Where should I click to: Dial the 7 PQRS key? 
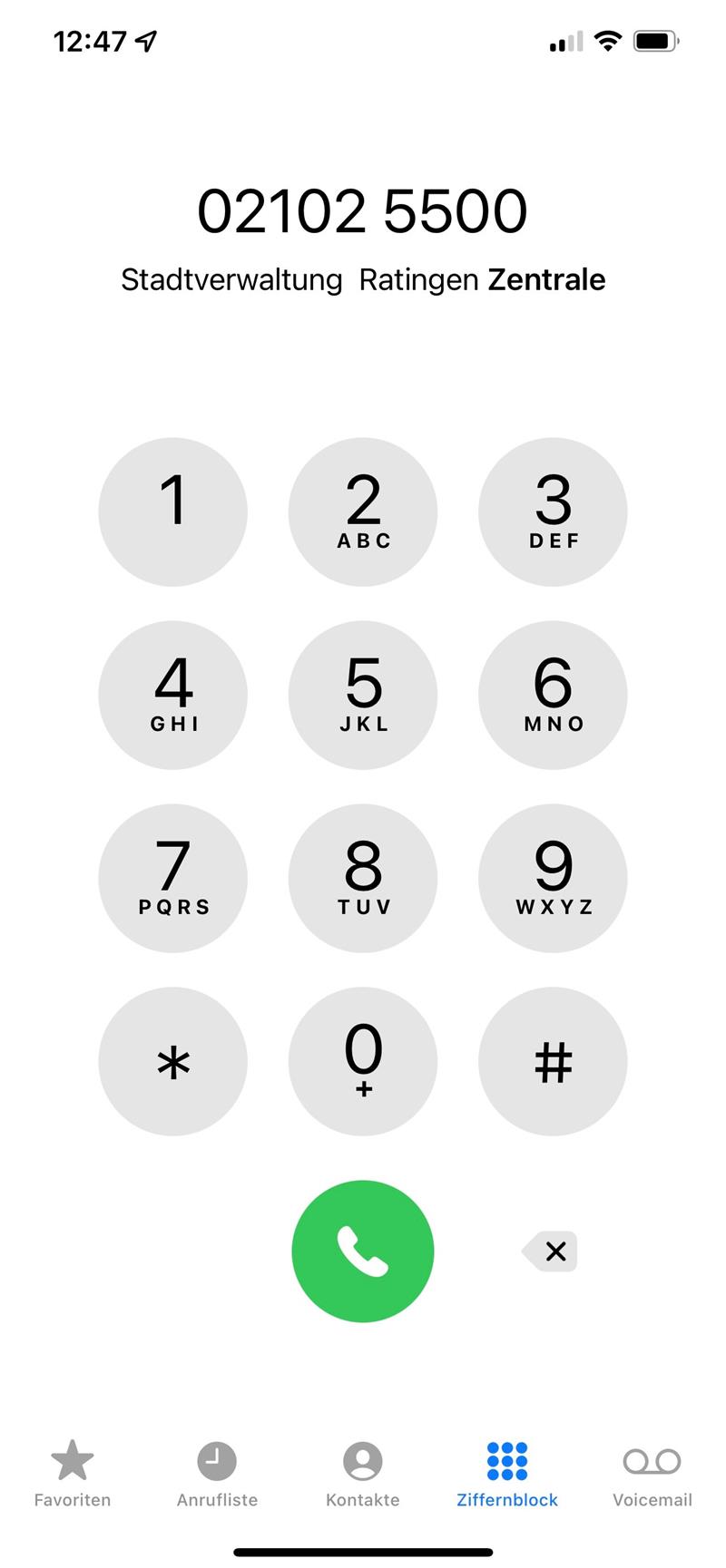(172, 878)
